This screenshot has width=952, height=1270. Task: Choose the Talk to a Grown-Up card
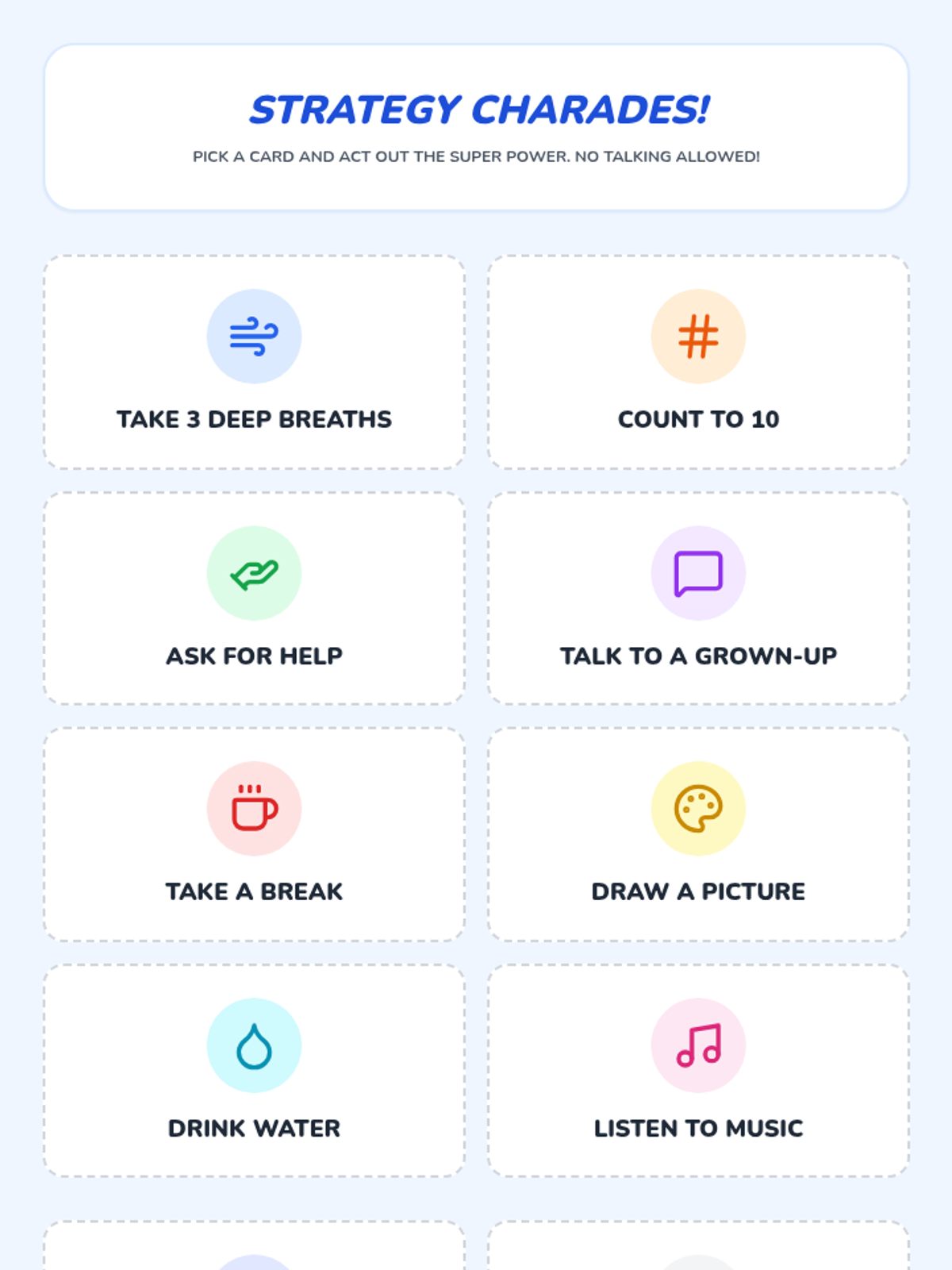point(698,598)
